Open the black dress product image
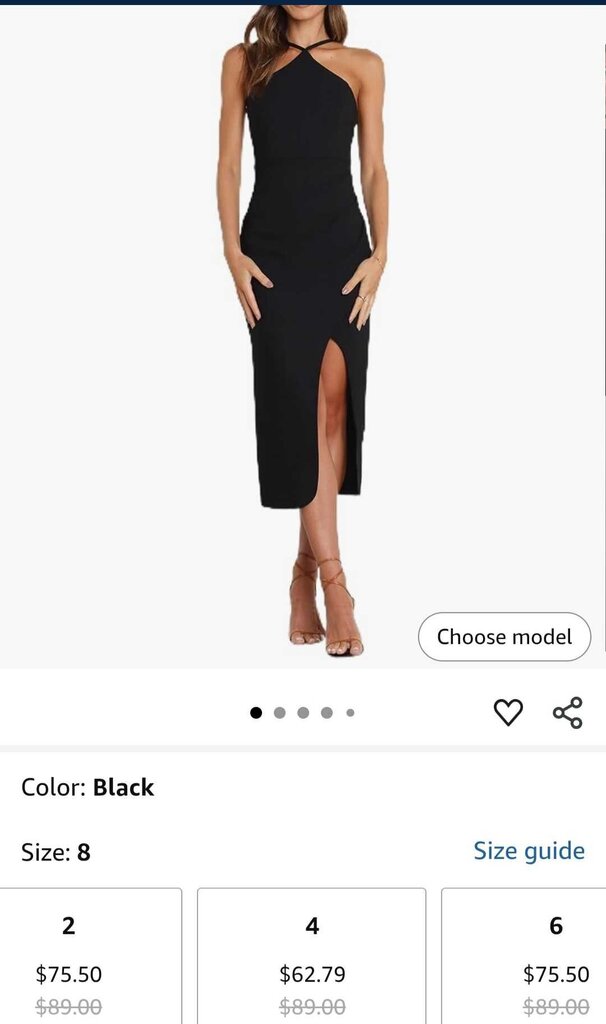 tap(302, 330)
